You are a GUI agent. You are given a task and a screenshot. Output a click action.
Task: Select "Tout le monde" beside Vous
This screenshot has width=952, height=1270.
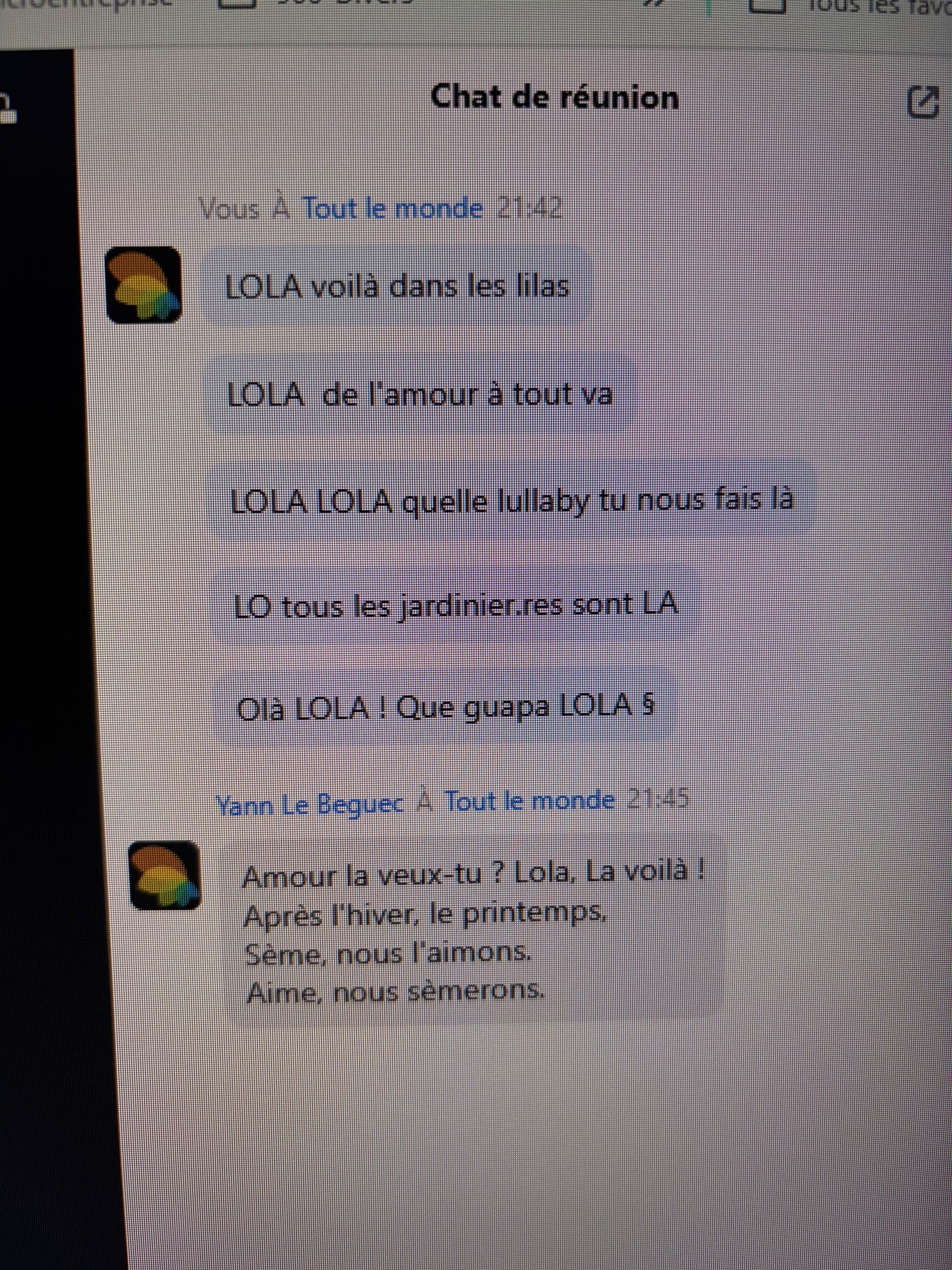point(393,208)
